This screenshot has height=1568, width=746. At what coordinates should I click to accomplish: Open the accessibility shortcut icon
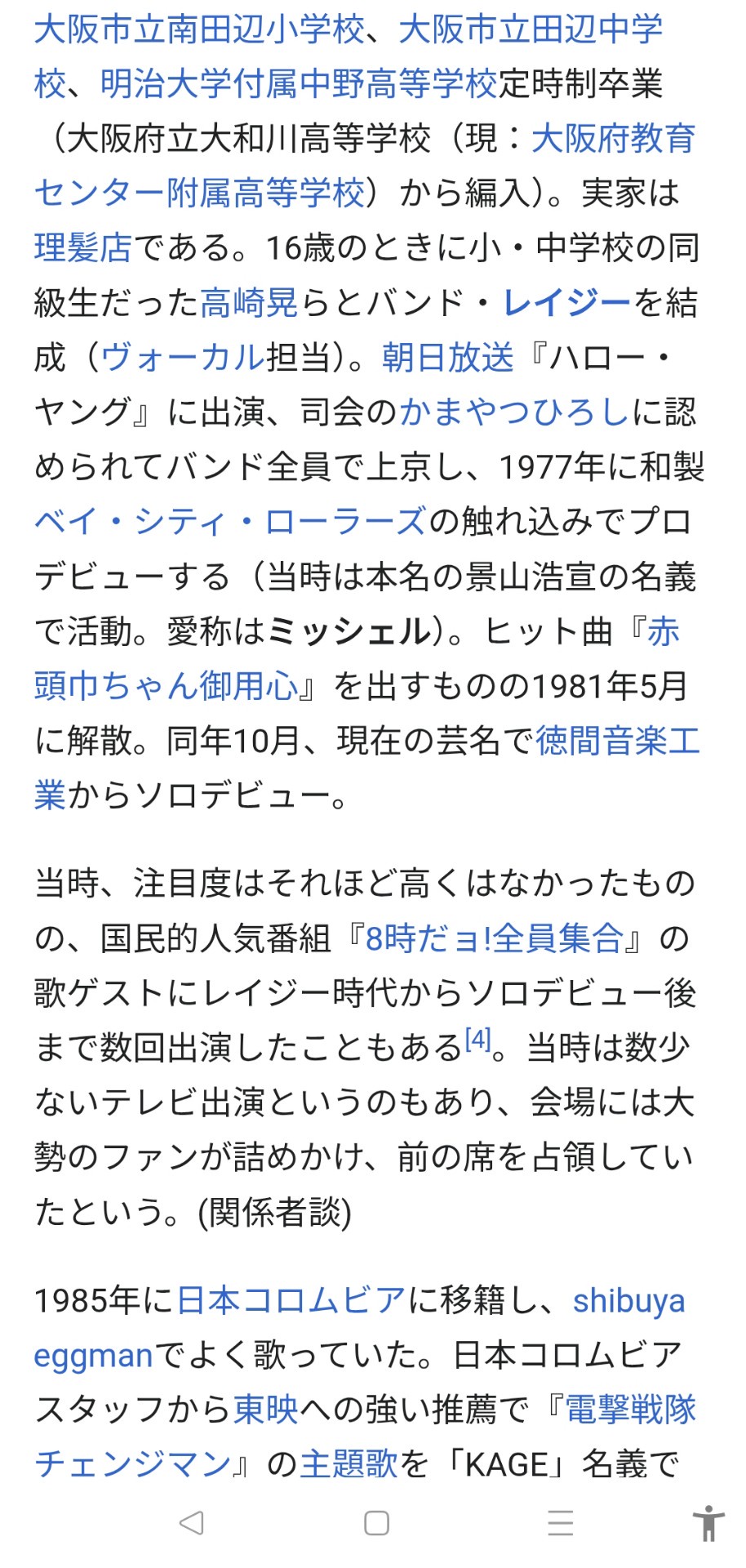point(708,1523)
